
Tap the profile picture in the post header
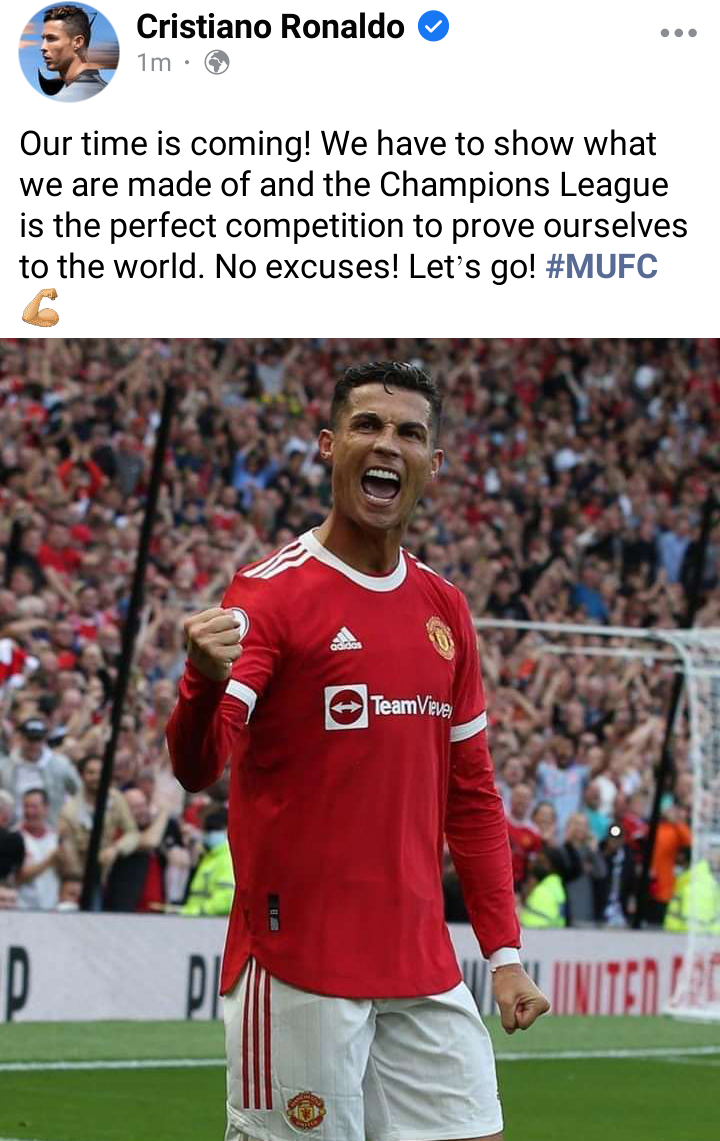(68, 51)
